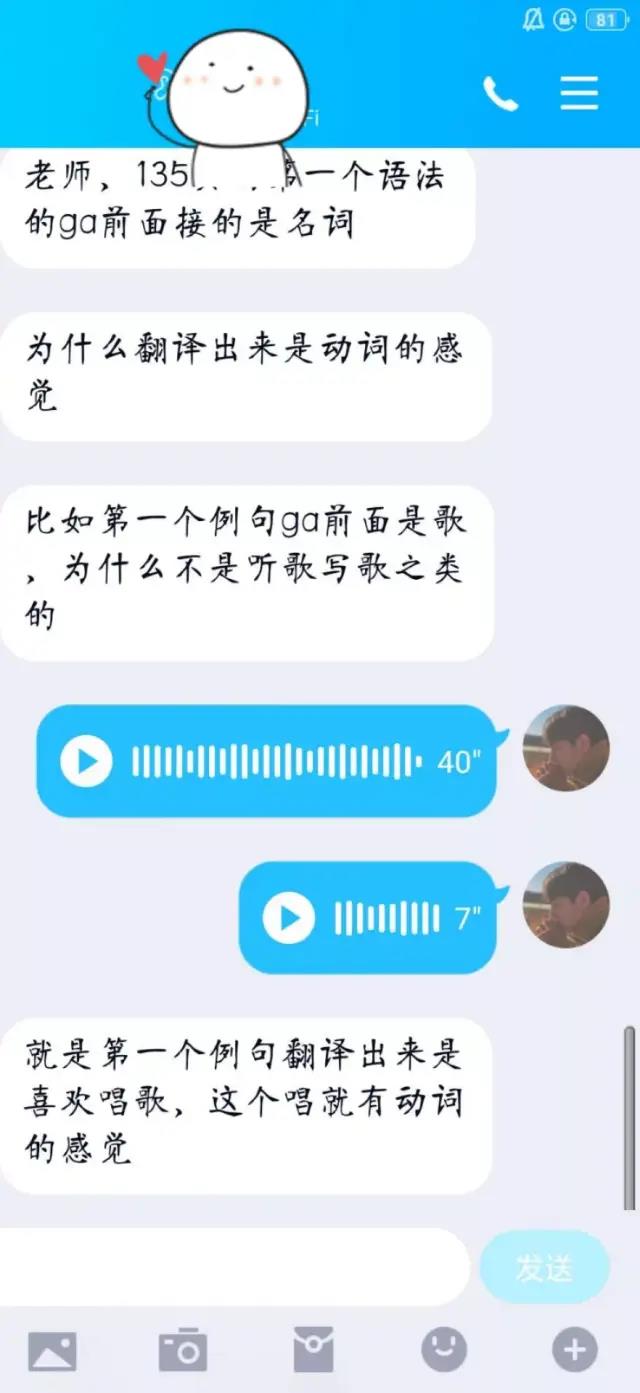This screenshot has width=640, height=1393.
Task: Open the red packet option
Action: pyautogui.click(x=313, y=1351)
